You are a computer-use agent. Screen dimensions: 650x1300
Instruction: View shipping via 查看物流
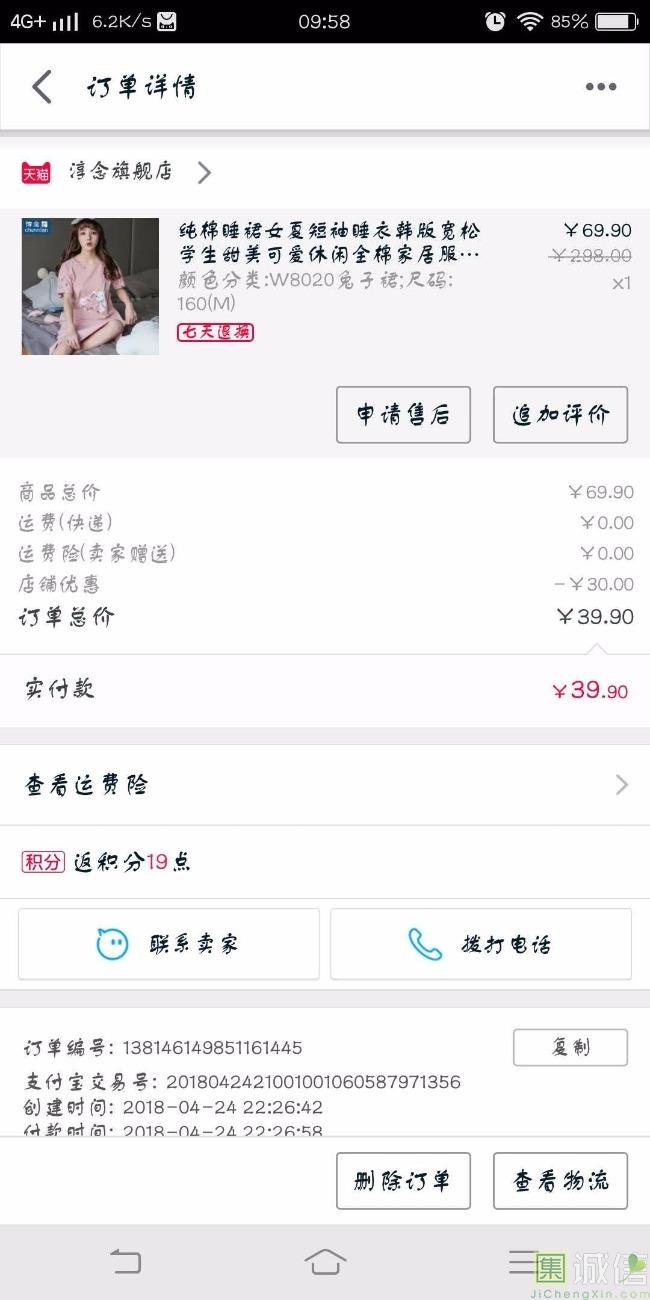[560, 1181]
